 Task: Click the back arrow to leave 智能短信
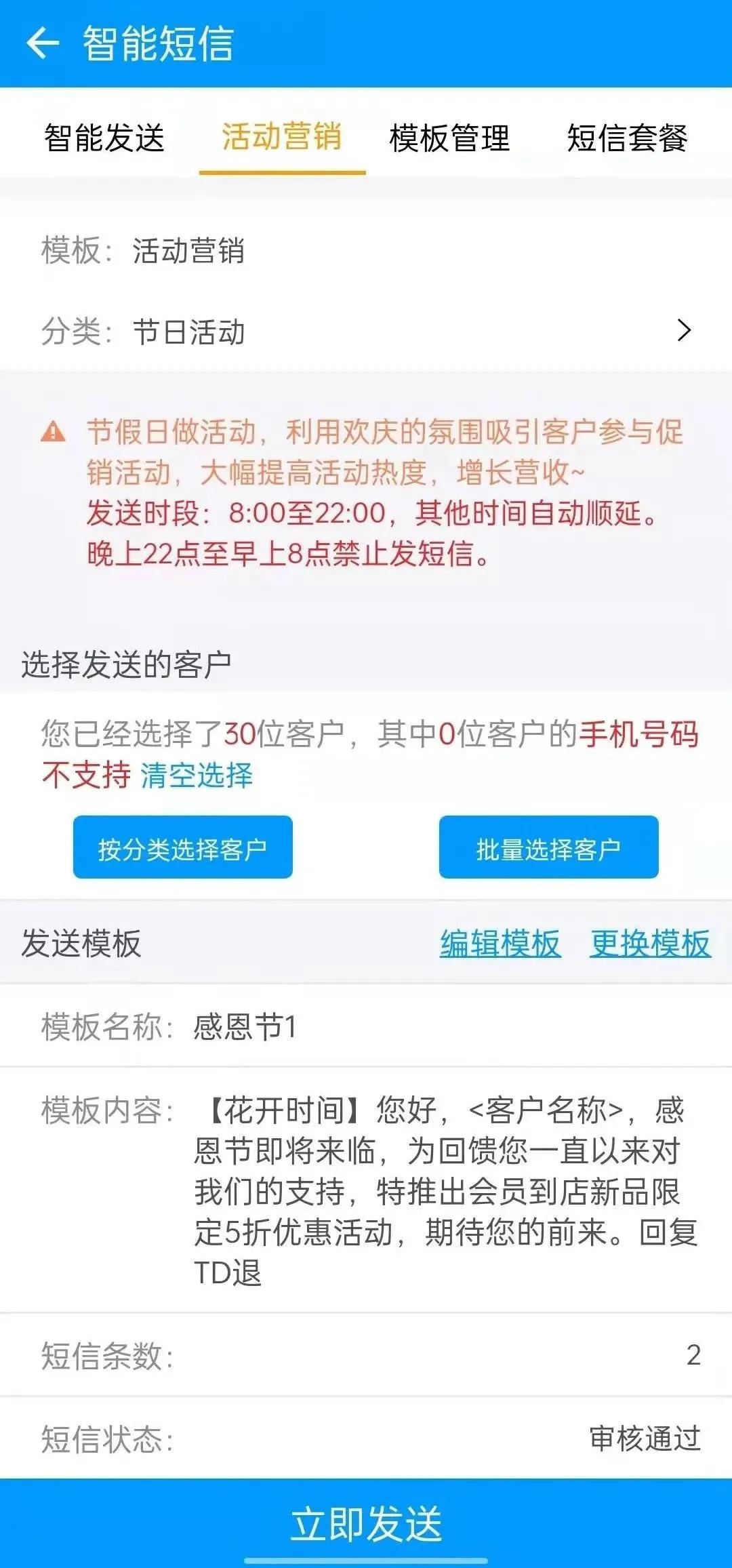(x=42, y=45)
